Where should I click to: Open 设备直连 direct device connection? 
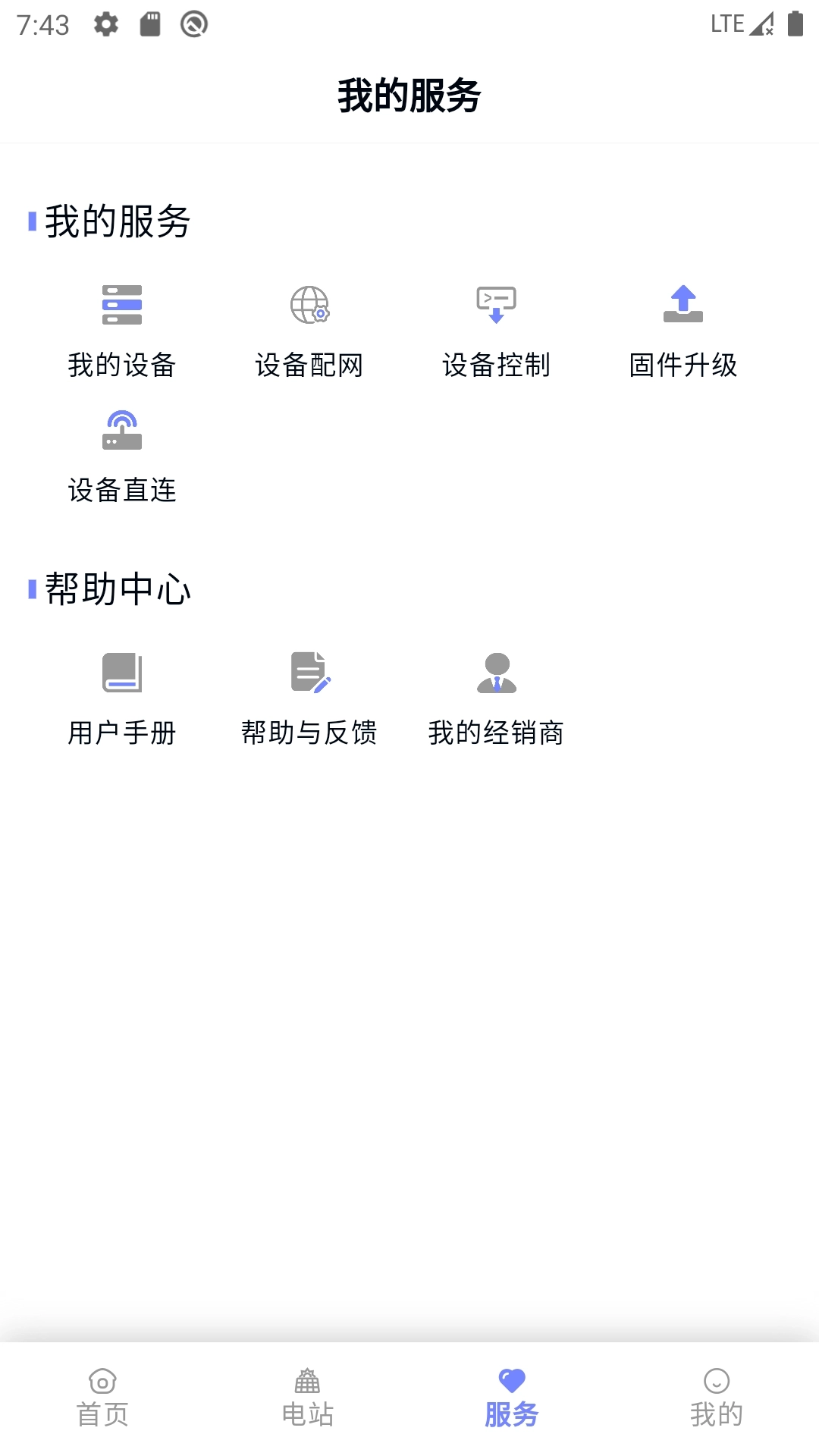point(123,430)
